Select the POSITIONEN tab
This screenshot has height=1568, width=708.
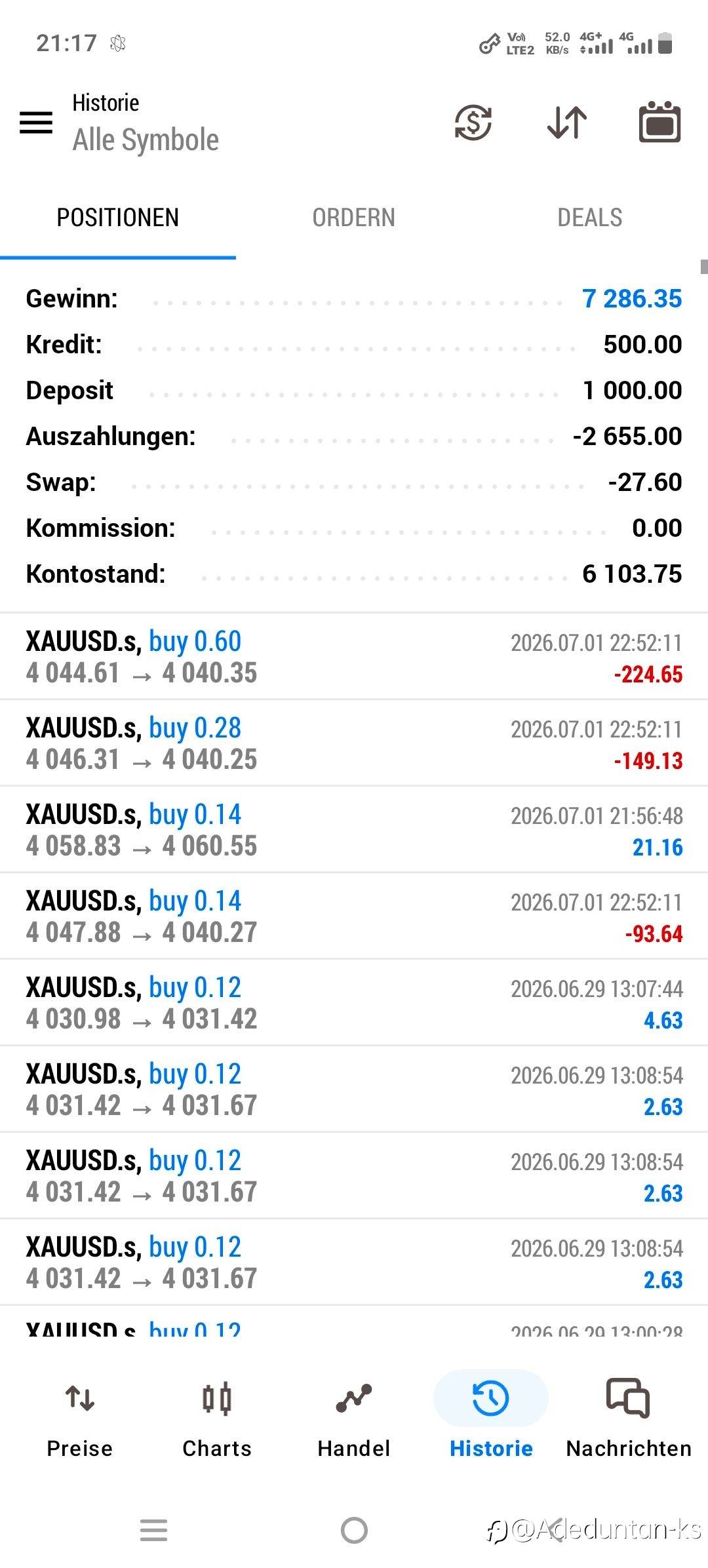(x=118, y=218)
